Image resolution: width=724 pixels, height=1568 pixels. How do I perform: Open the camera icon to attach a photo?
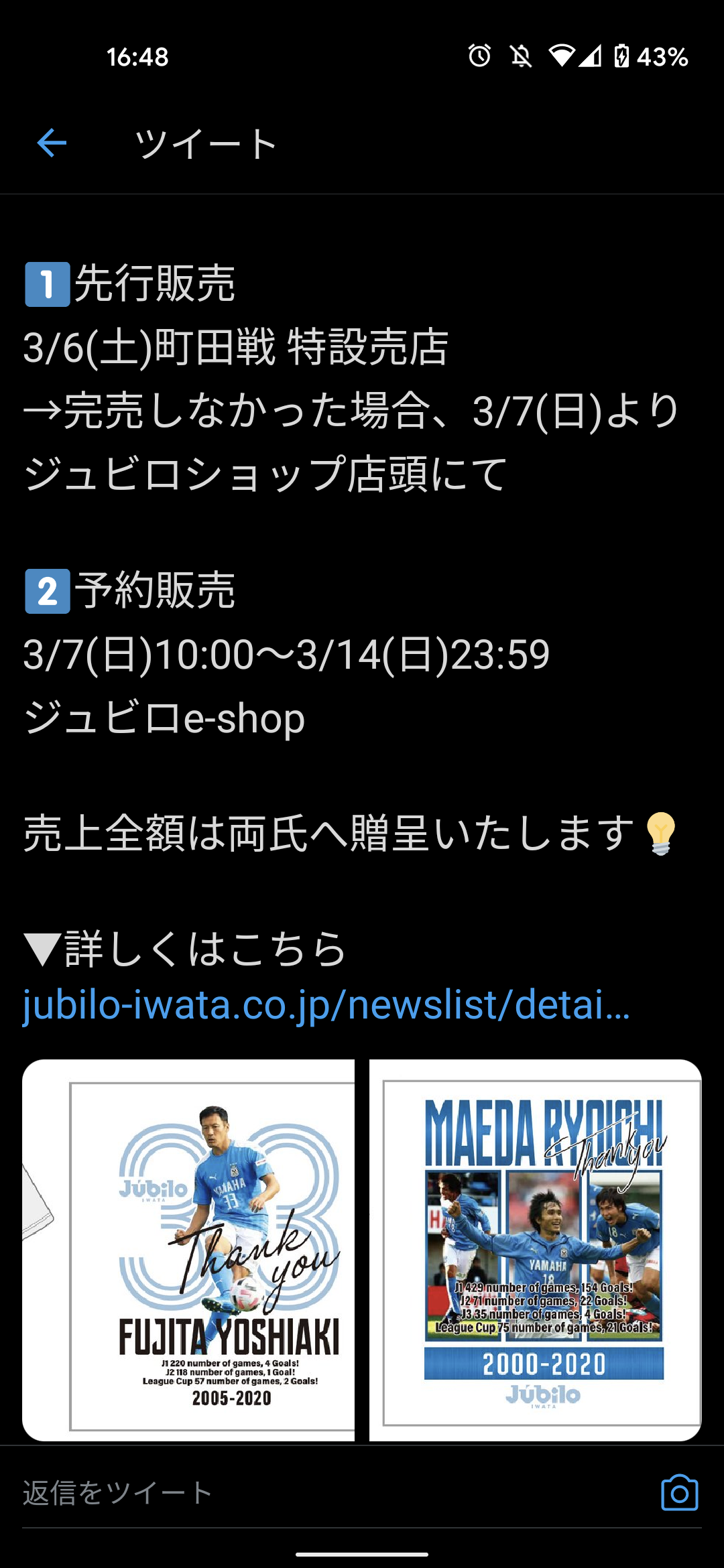pyautogui.click(x=679, y=1493)
